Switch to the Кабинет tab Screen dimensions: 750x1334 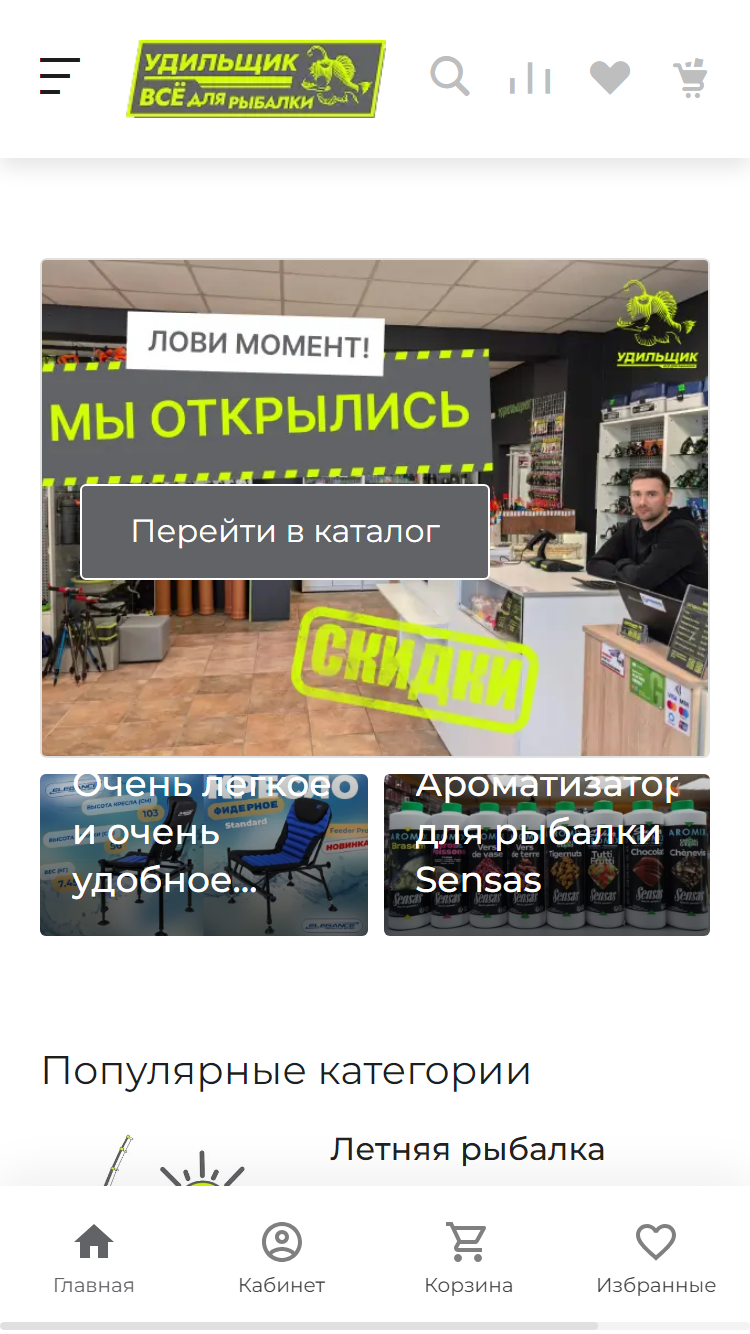point(282,1258)
